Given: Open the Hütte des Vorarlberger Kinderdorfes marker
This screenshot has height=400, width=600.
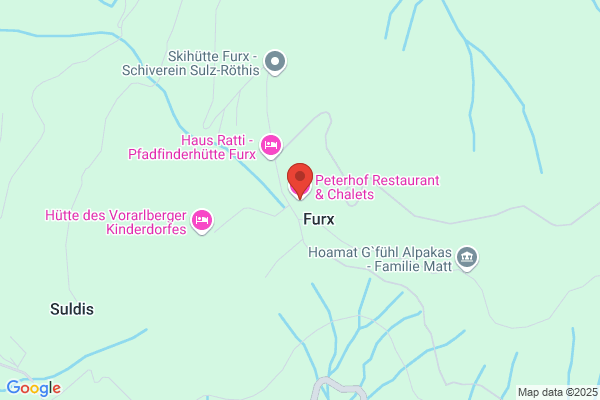Looking at the screenshot, I should coord(202,222).
